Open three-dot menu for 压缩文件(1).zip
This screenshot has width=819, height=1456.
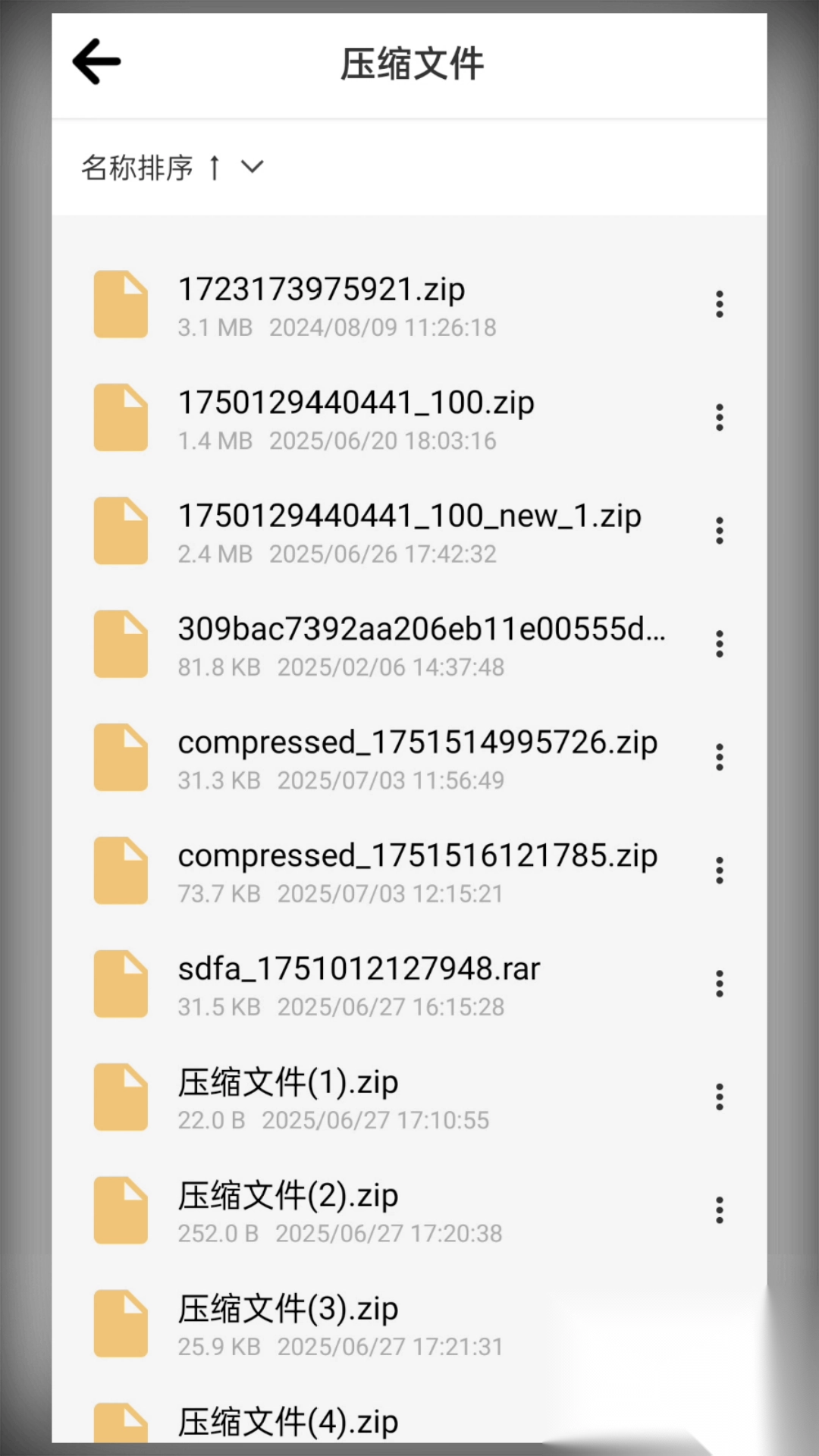(x=719, y=1097)
